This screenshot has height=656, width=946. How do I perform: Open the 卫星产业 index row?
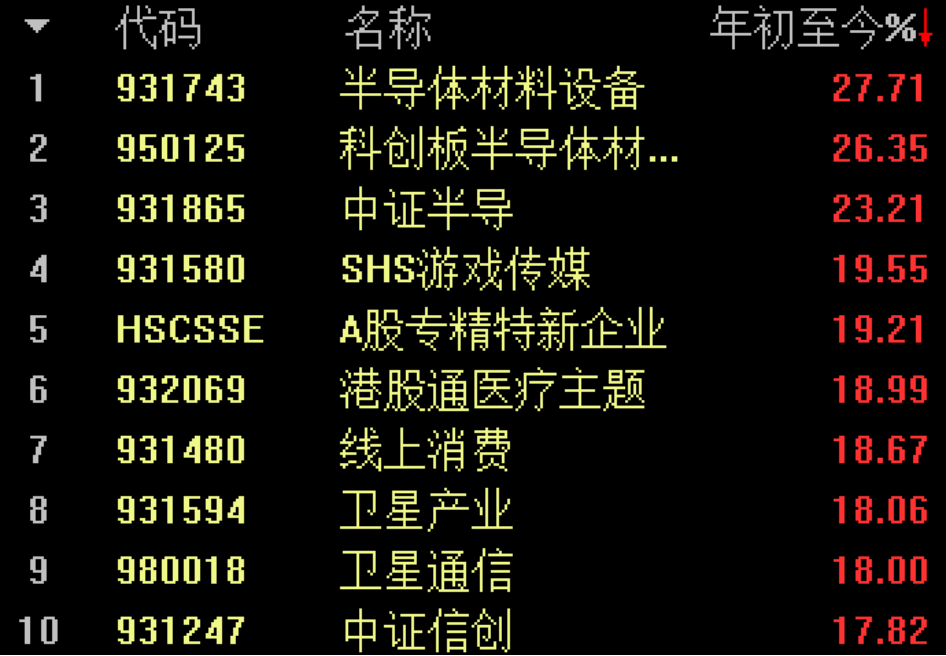tap(428, 510)
